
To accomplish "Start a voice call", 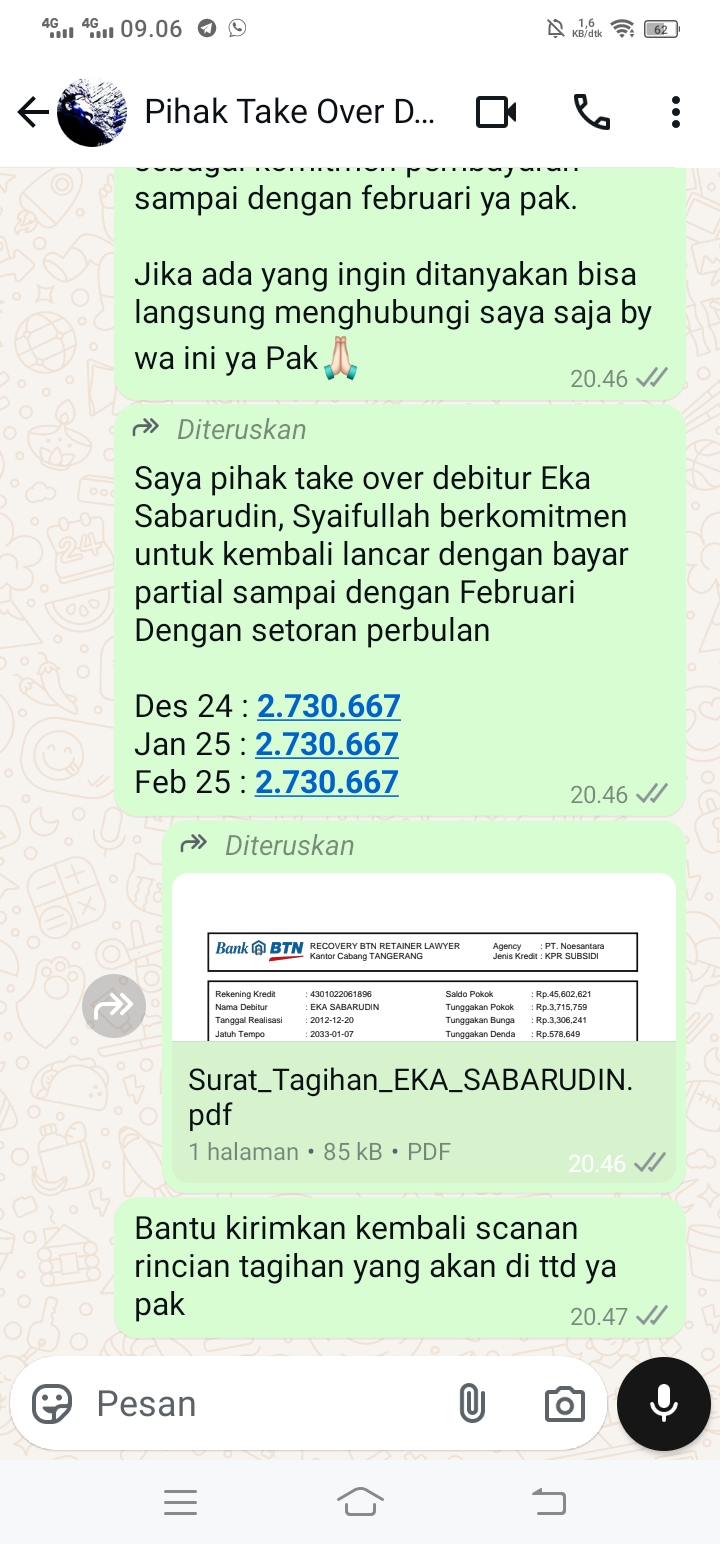I will pyautogui.click(x=591, y=112).
